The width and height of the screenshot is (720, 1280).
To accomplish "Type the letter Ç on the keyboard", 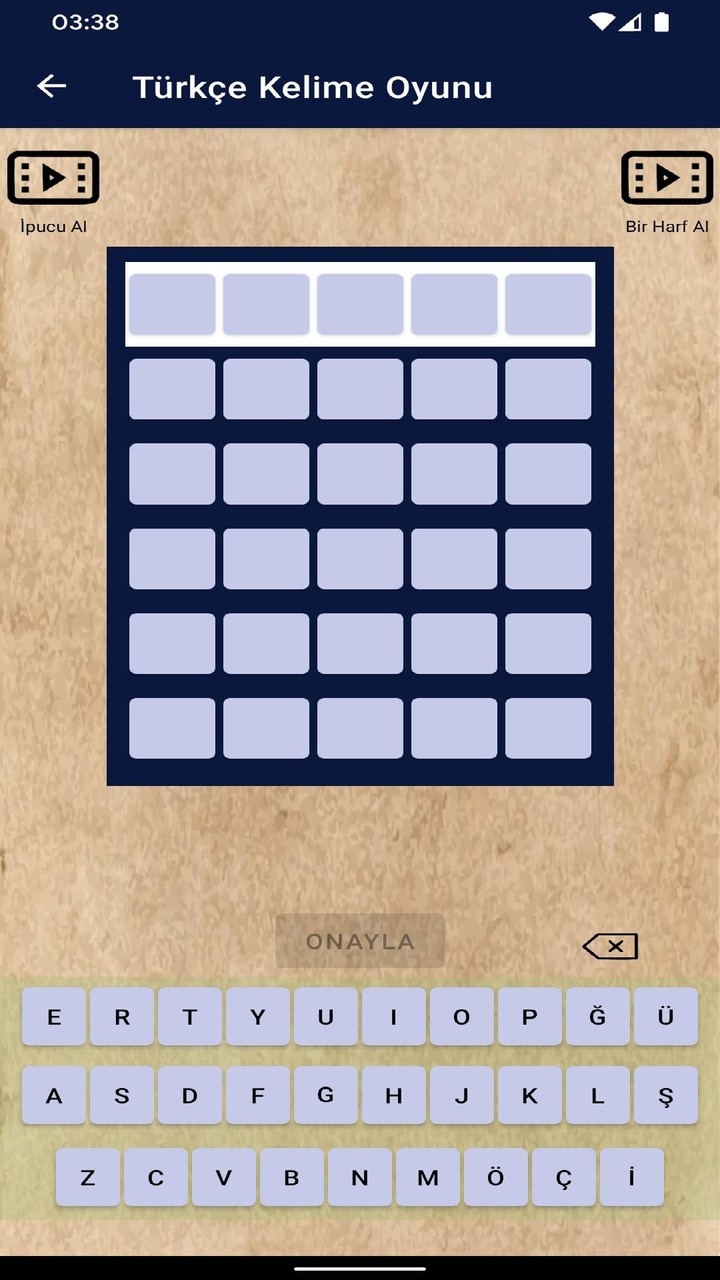I will coord(563,1178).
